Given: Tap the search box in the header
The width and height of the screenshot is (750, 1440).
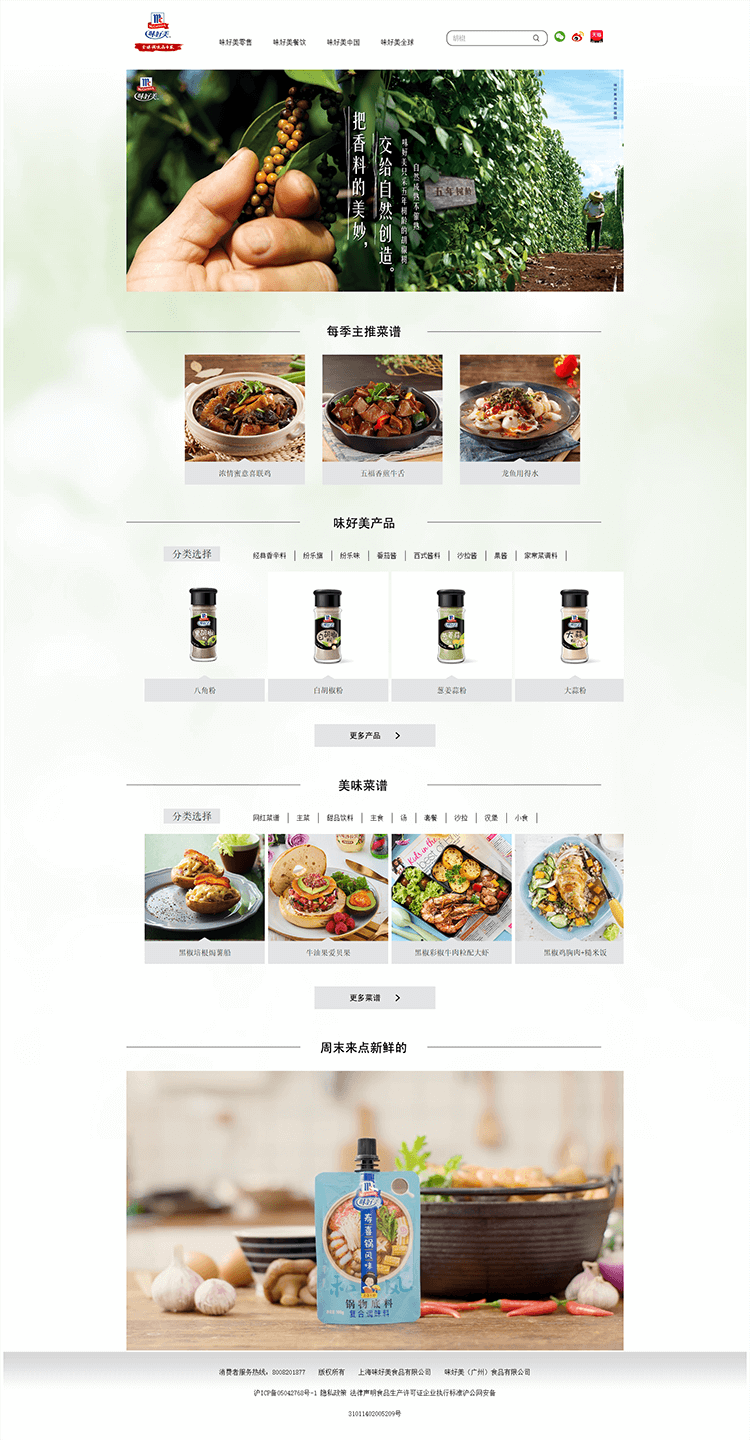Looking at the screenshot, I should (489, 38).
